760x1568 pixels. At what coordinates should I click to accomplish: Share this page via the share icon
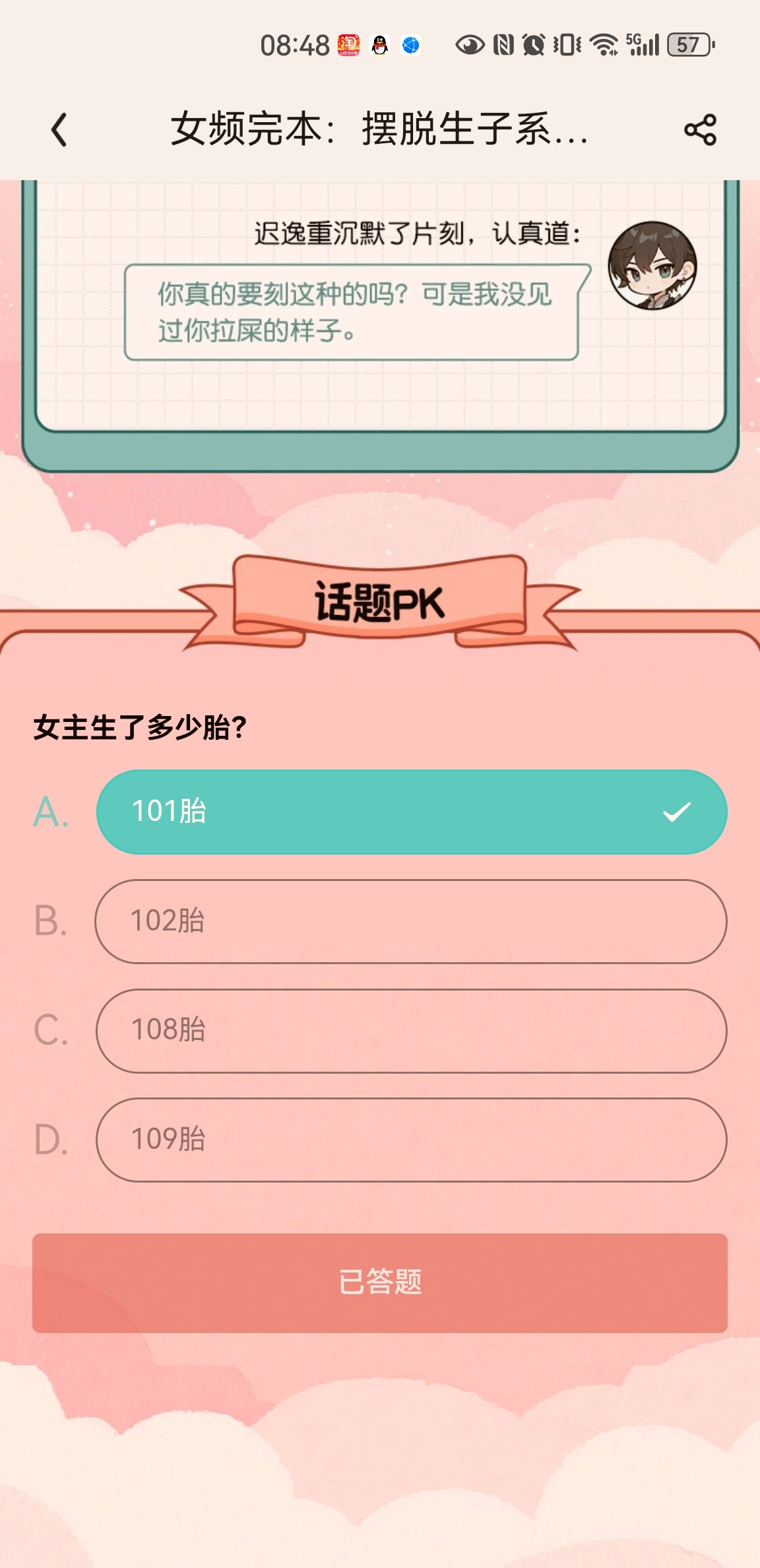(x=700, y=129)
